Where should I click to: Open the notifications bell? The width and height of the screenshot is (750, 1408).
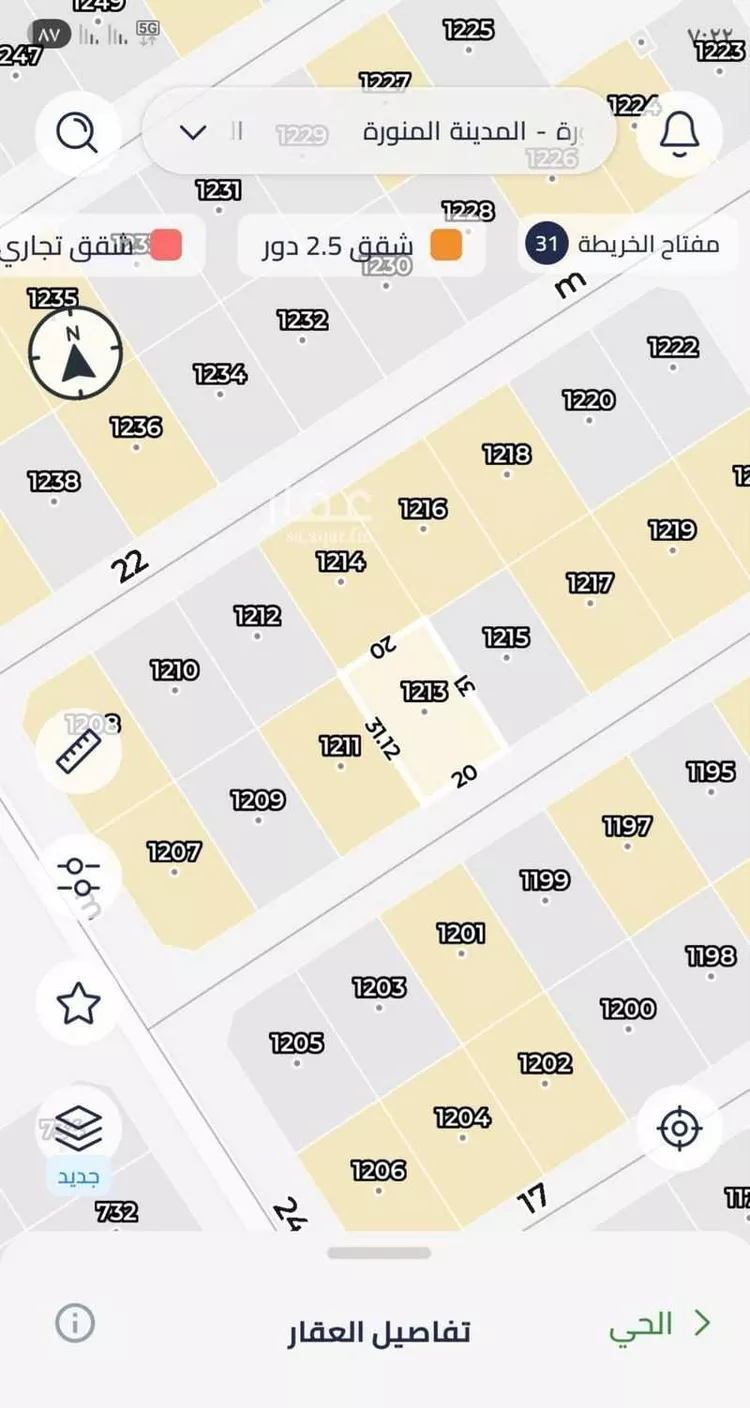pyautogui.click(x=679, y=131)
